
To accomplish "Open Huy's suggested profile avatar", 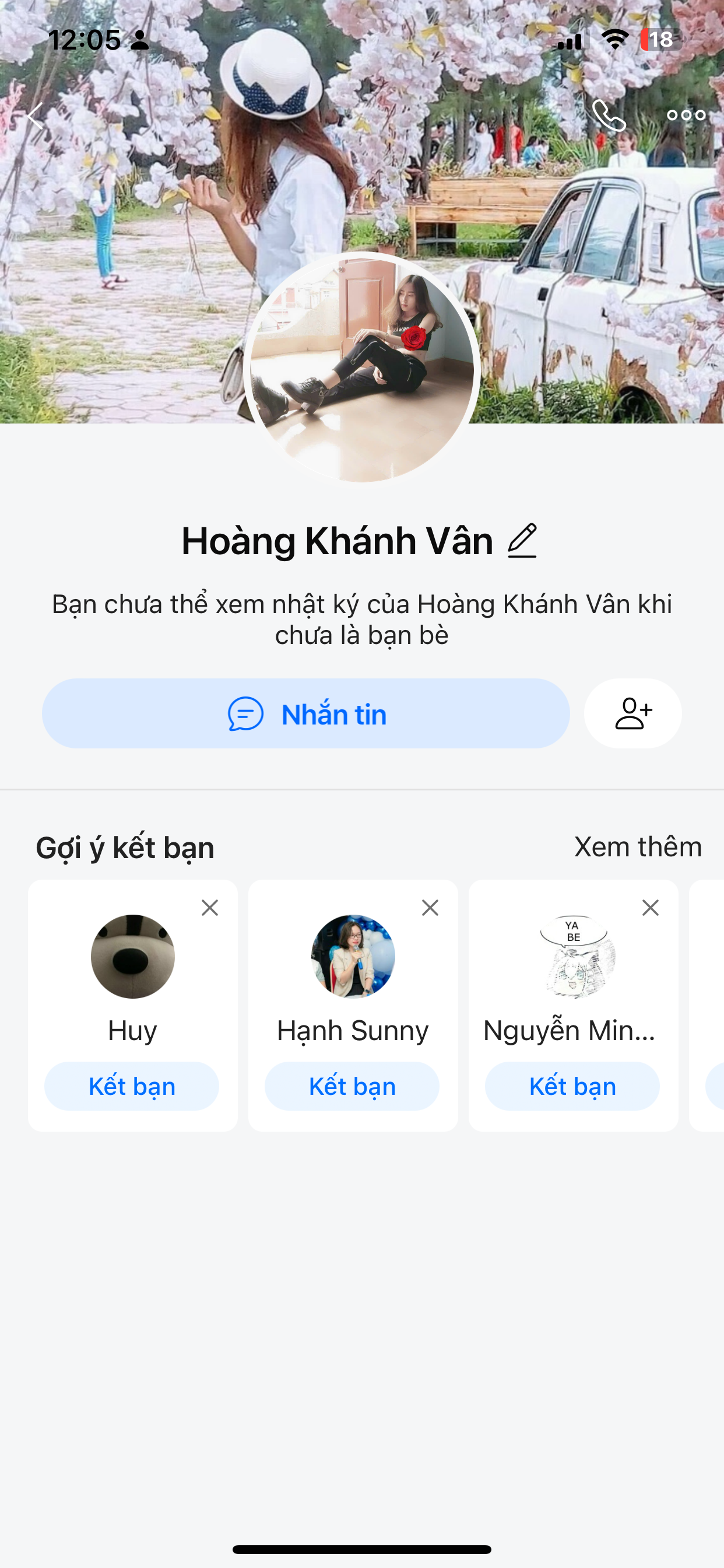I will coord(133,956).
